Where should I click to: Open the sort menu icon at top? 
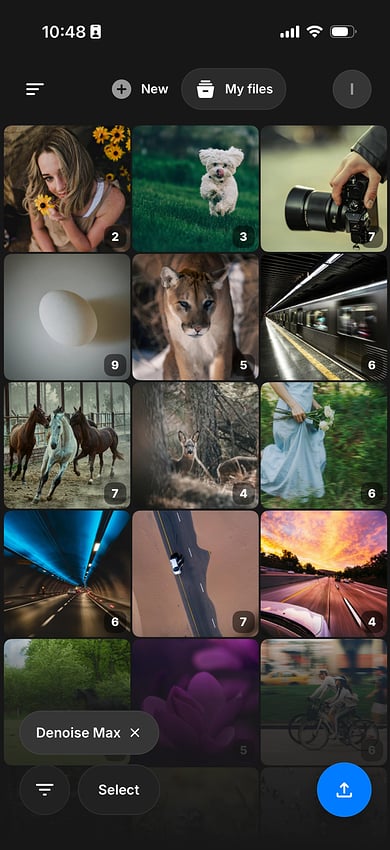35,89
